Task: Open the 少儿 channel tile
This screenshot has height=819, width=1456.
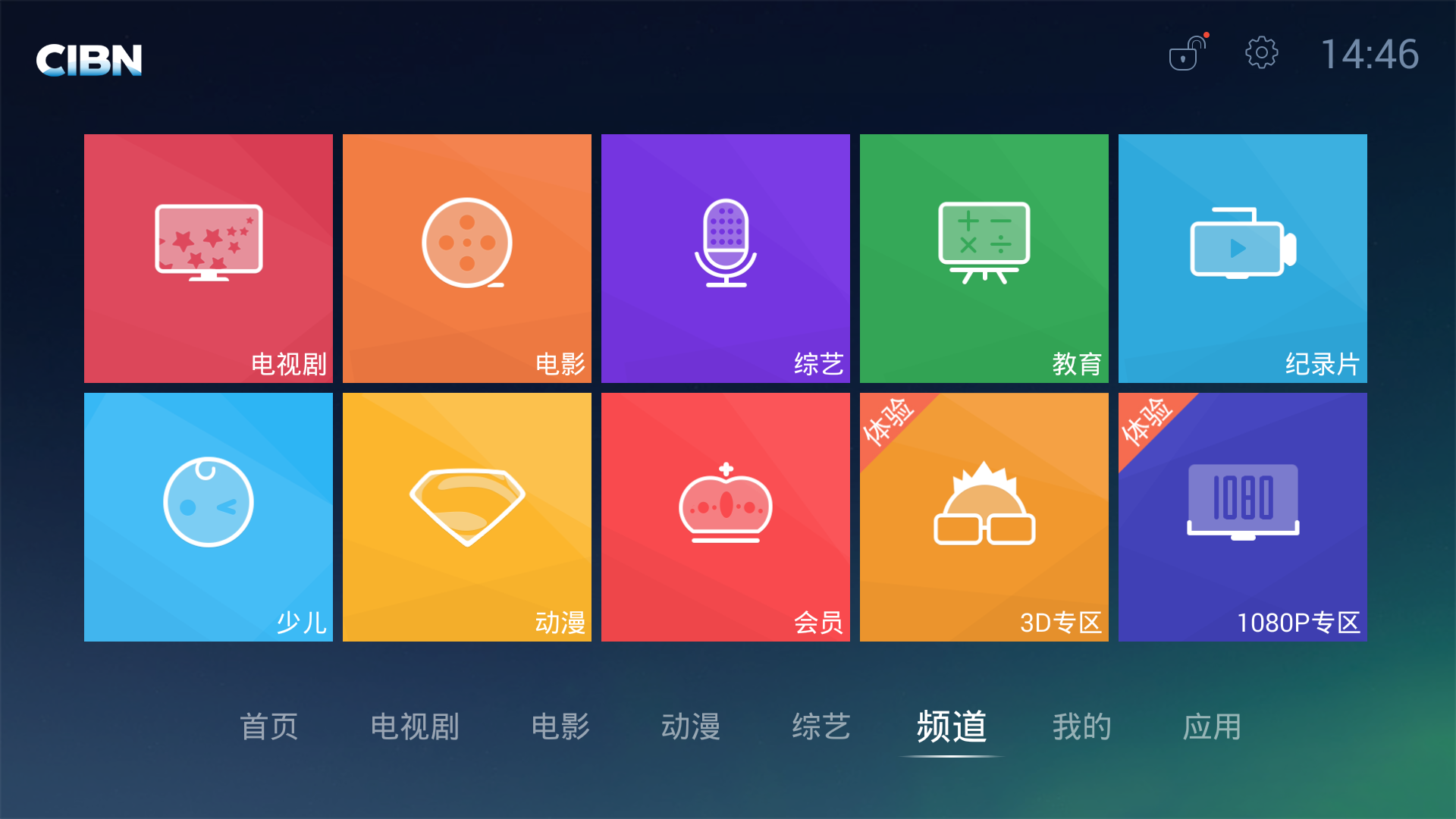Action: click(x=209, y=516)
